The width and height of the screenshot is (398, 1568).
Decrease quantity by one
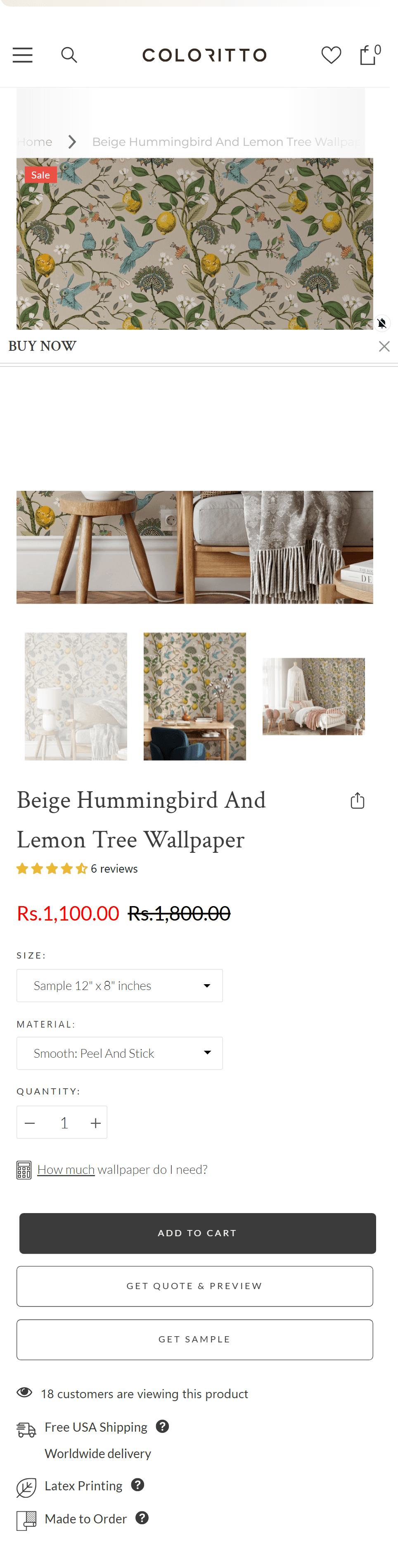tap(30, 1123)
